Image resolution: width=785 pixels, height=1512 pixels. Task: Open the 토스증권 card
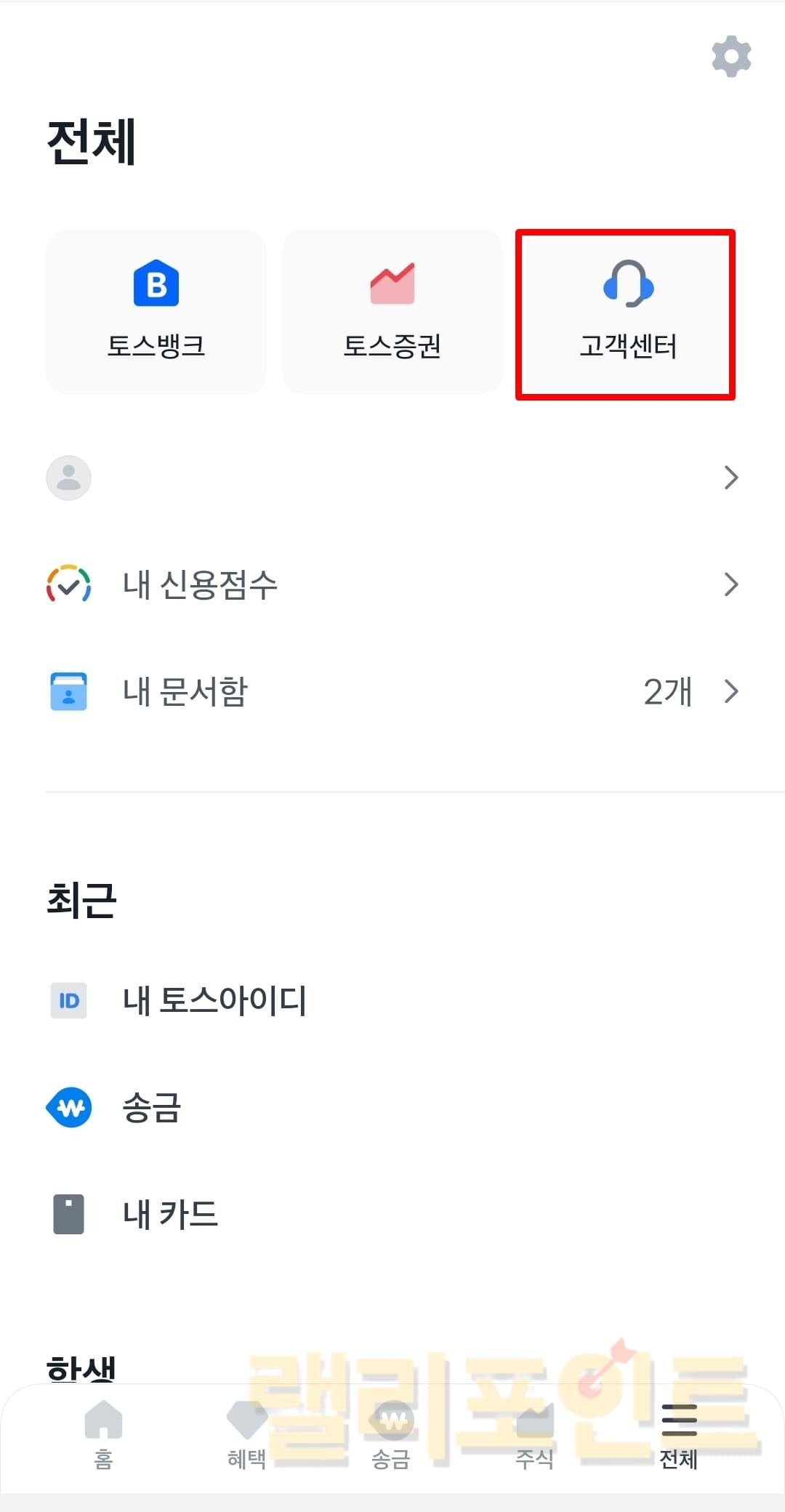[x=392, y=311]
